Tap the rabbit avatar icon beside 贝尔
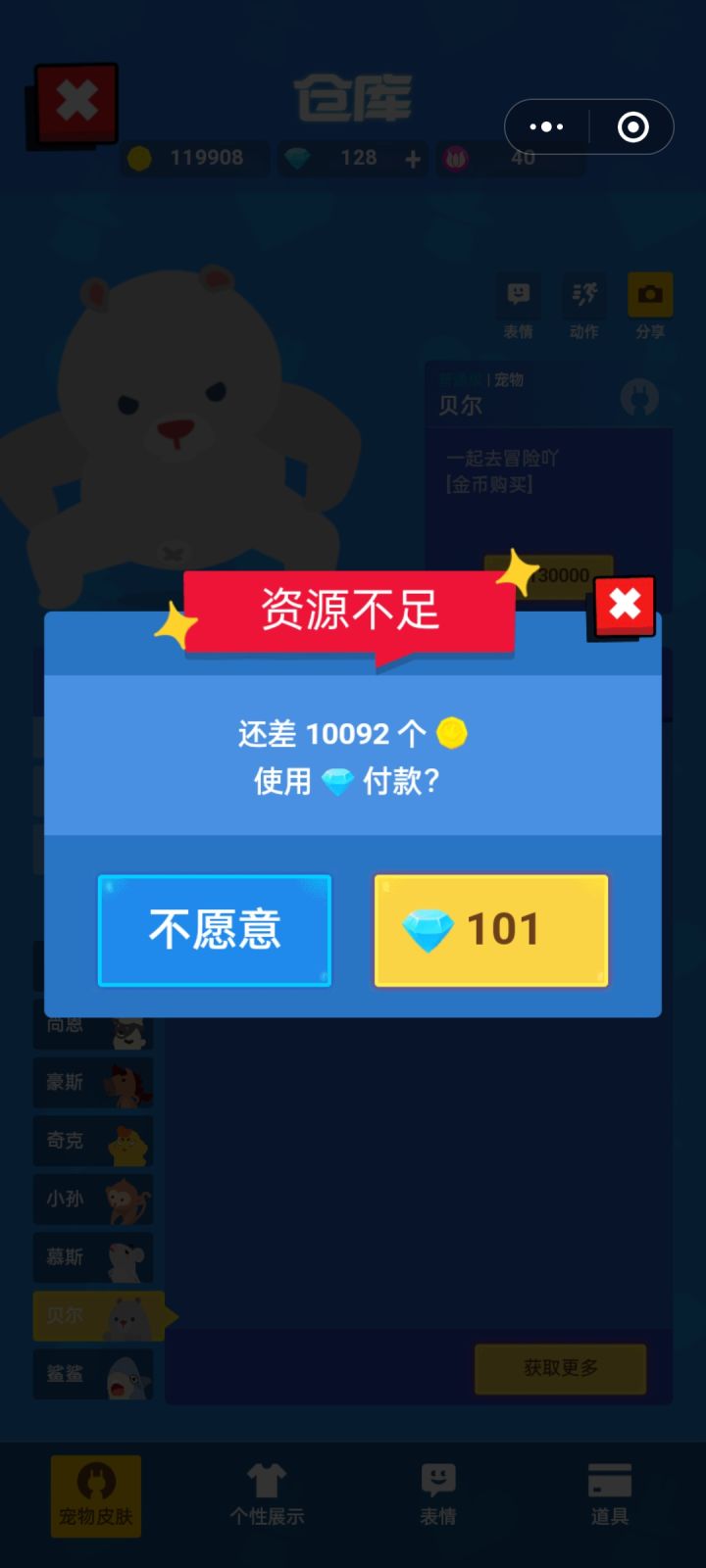Viewport: 706px width, 1568px height. pos(638,400)
